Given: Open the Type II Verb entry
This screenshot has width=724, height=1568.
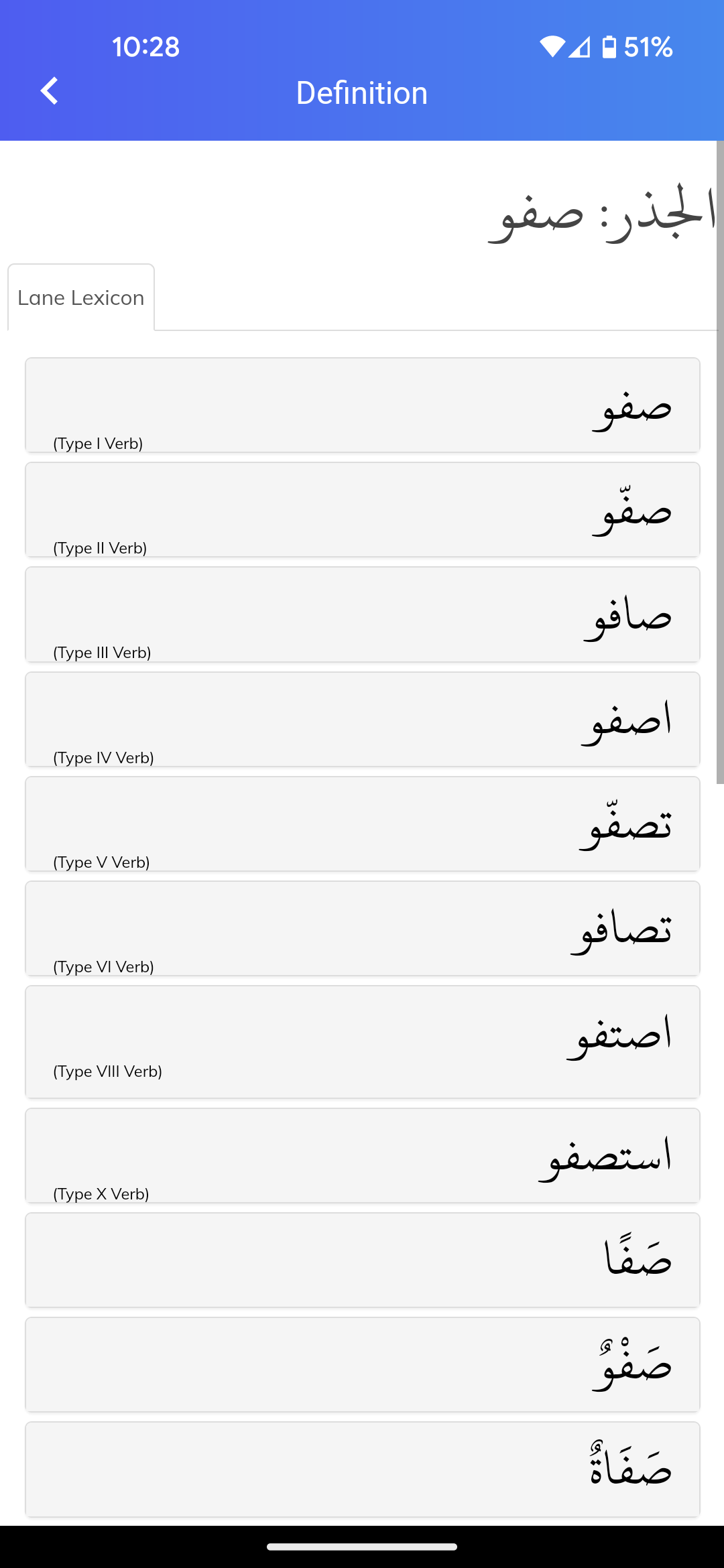Looking at the screenshot, I should pos(362,510).
